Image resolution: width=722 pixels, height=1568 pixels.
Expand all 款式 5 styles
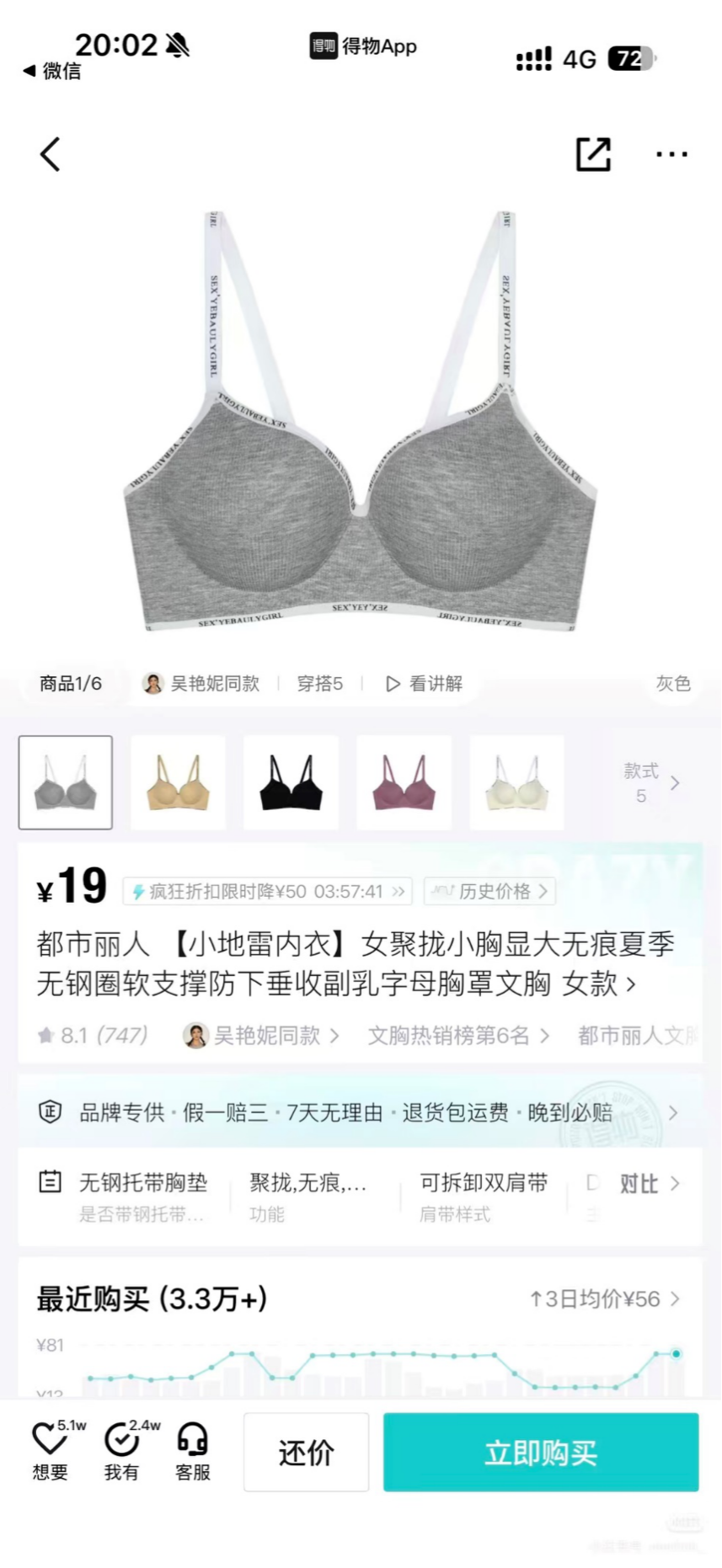pos(650,782)
